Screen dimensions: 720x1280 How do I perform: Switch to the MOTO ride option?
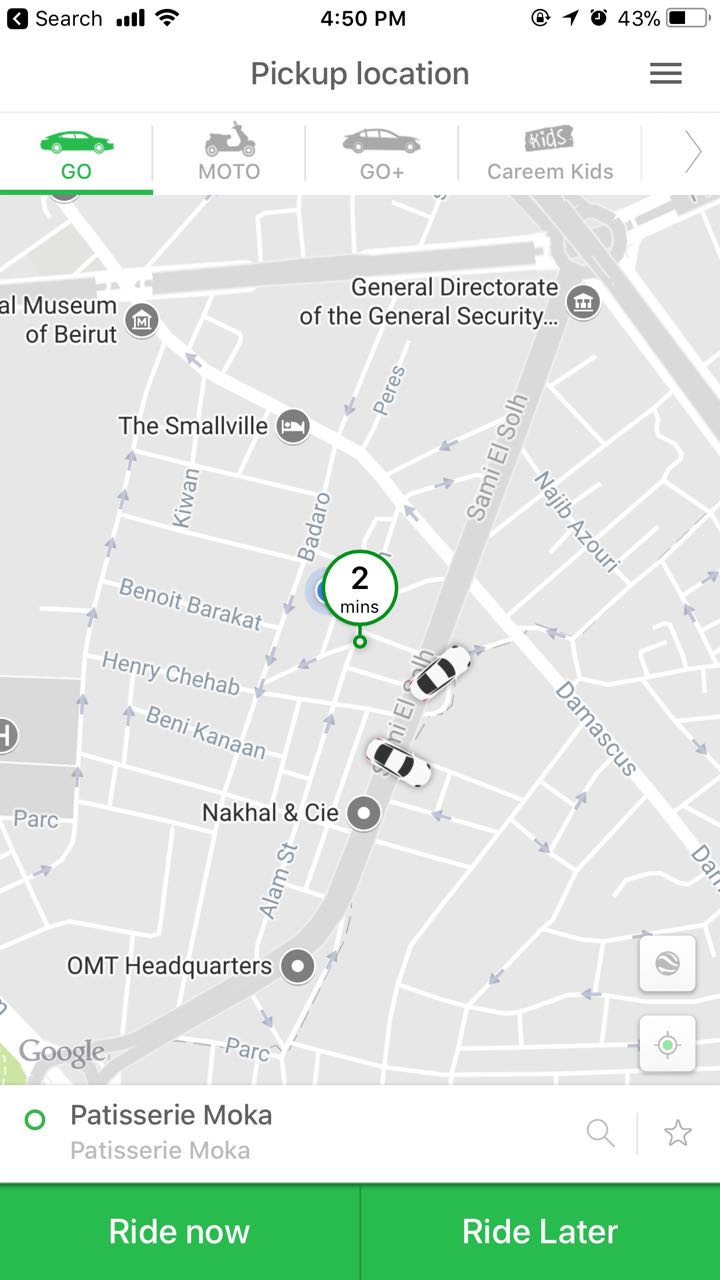(x=229, y=154)
